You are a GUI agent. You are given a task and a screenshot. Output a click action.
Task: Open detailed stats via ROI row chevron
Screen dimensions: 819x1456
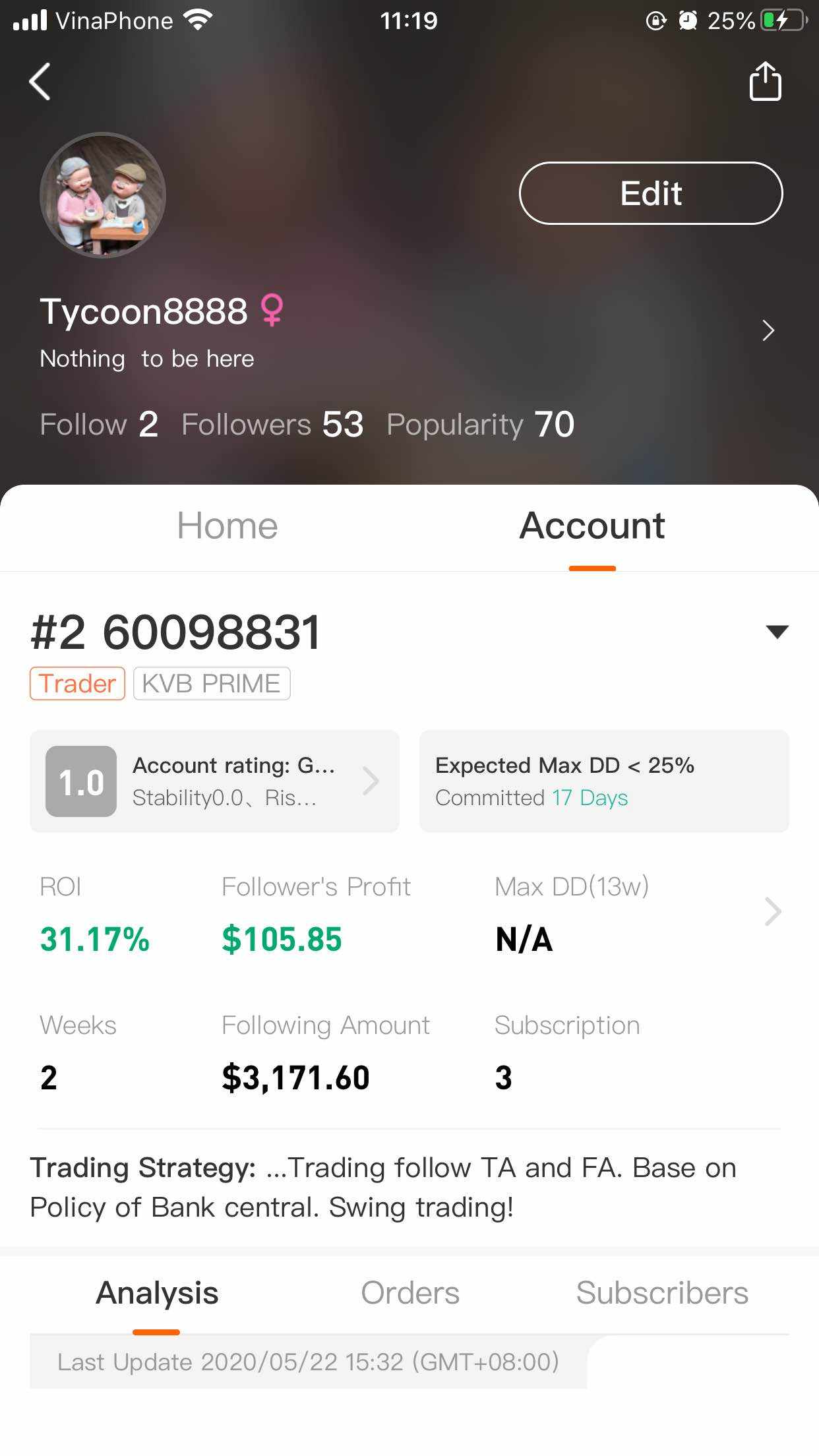[772, 912]
